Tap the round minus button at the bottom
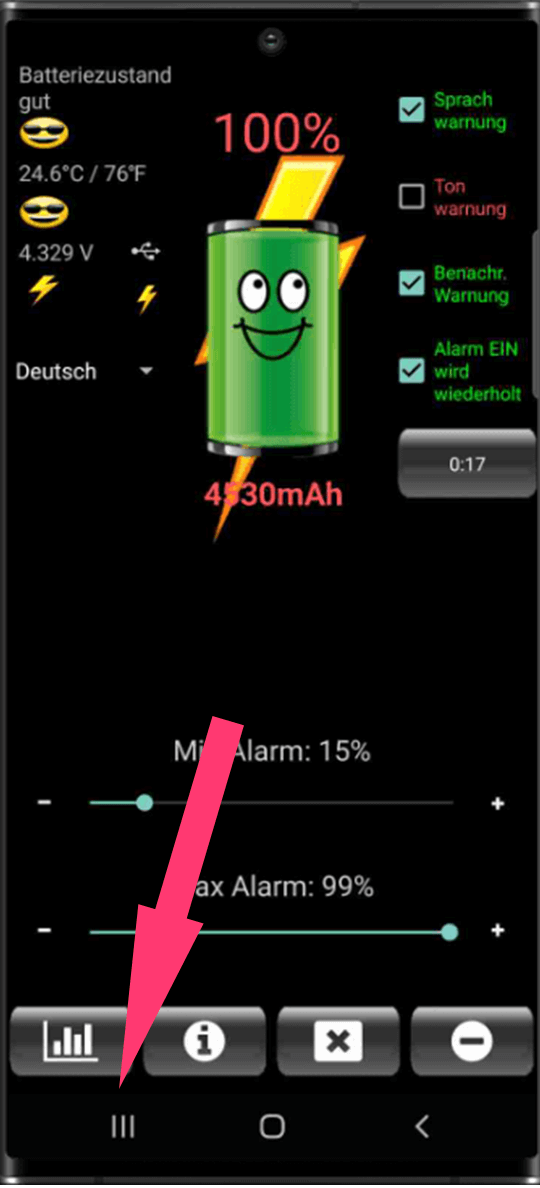 472,1041
